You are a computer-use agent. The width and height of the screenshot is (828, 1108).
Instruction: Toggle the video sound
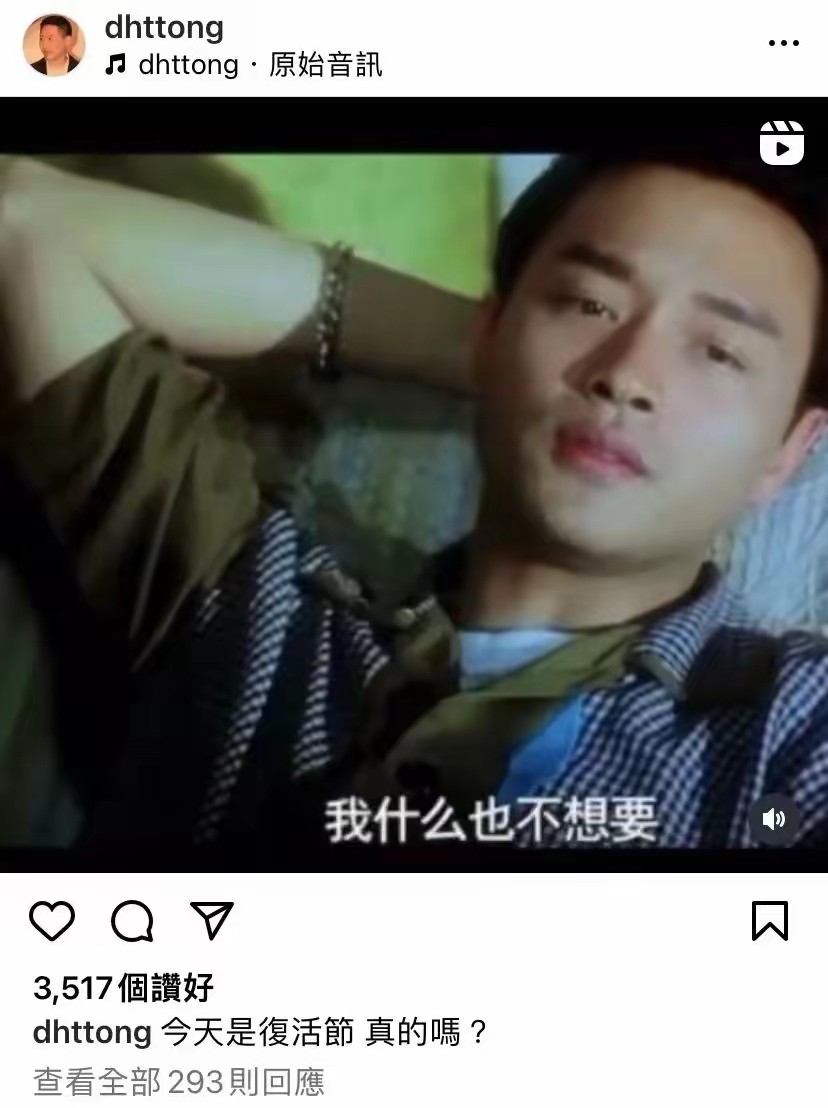[774, 820]
